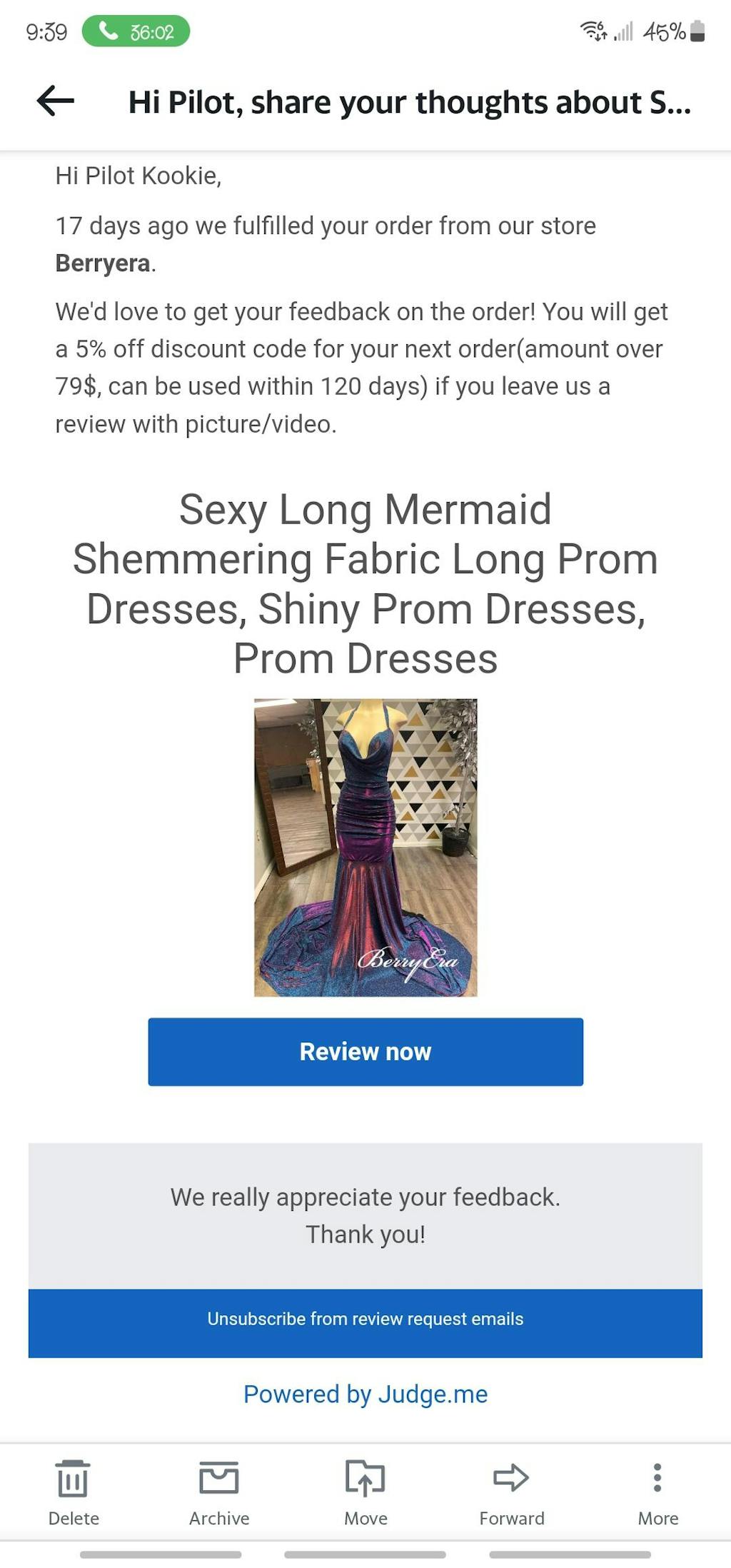Open the More options menu
731x1568 pixels.
click(x=657, y=1491)
